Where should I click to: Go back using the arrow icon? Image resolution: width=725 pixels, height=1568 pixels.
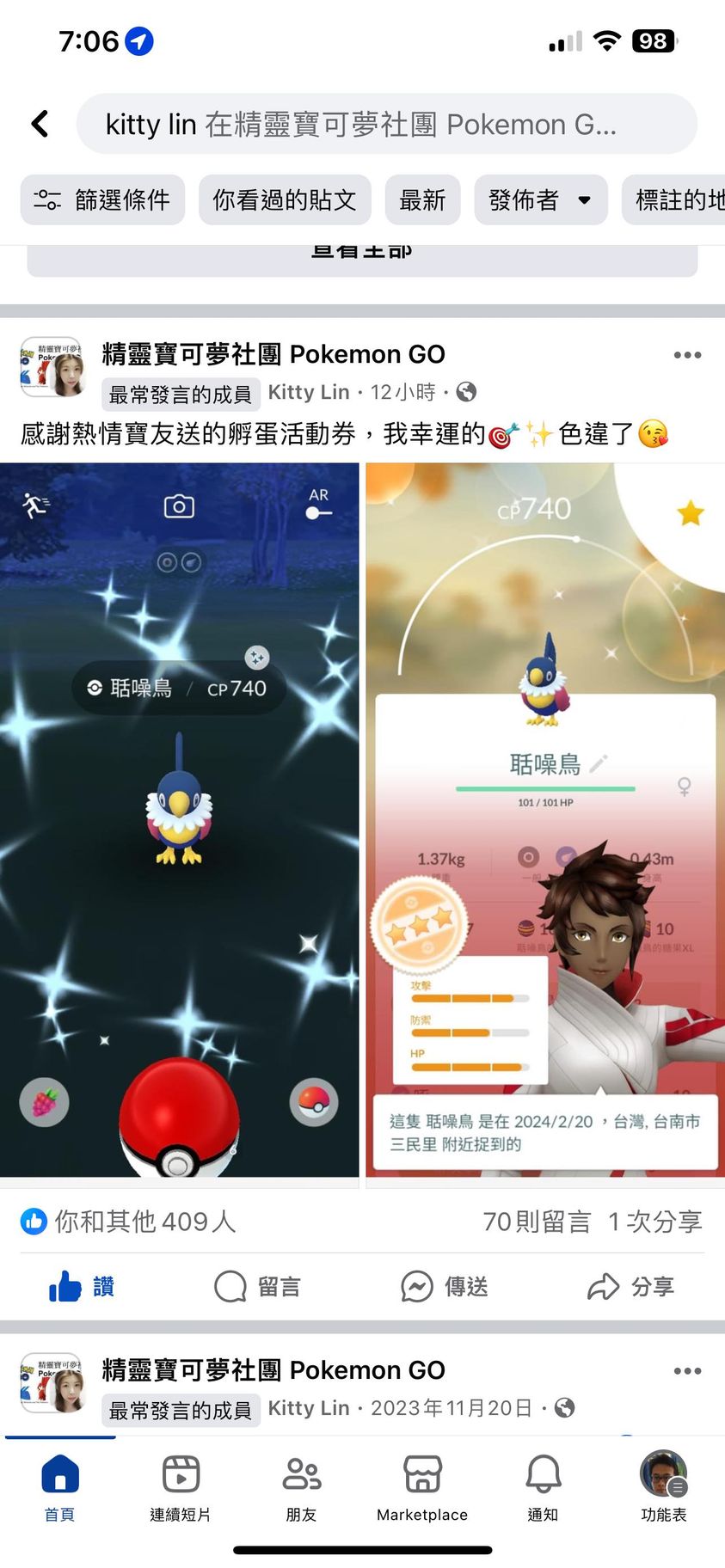40,124
